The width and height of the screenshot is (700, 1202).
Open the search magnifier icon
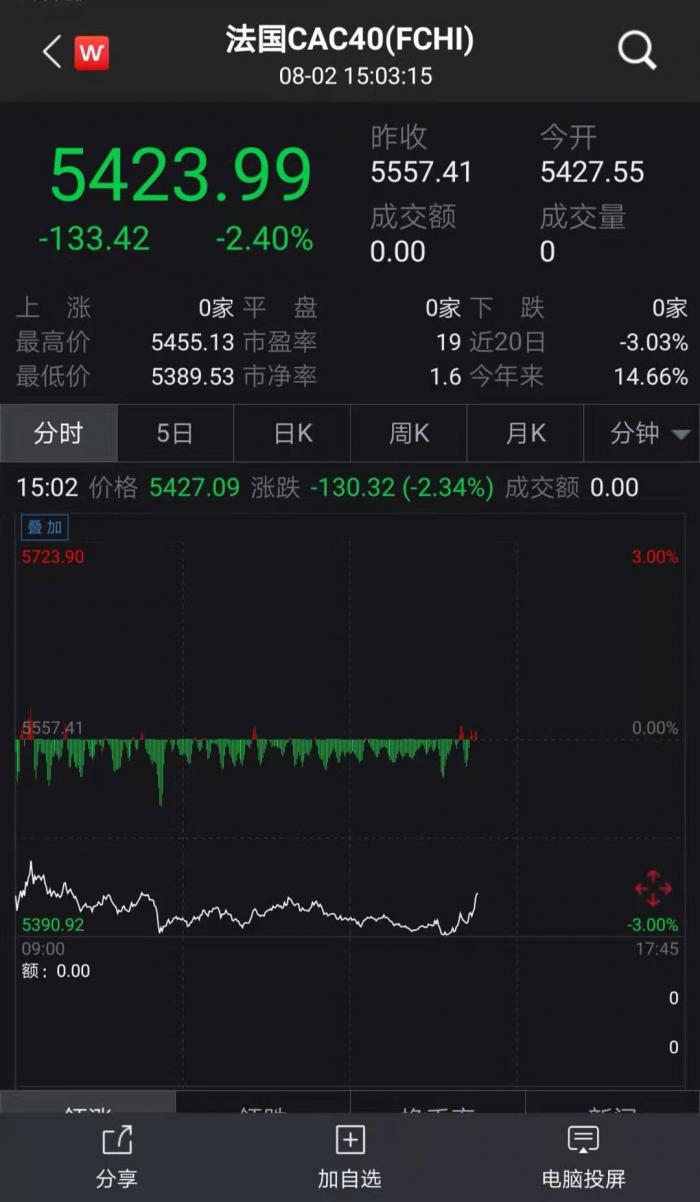tap(637, 50)
